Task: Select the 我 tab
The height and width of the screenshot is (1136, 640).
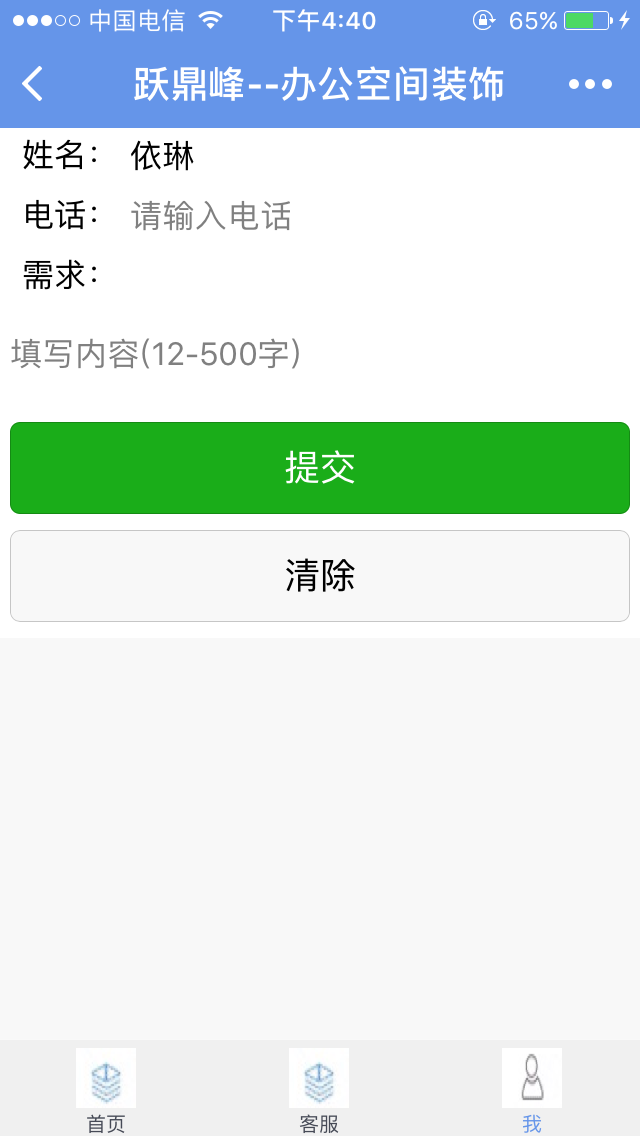Action: tap(532, 1090)
